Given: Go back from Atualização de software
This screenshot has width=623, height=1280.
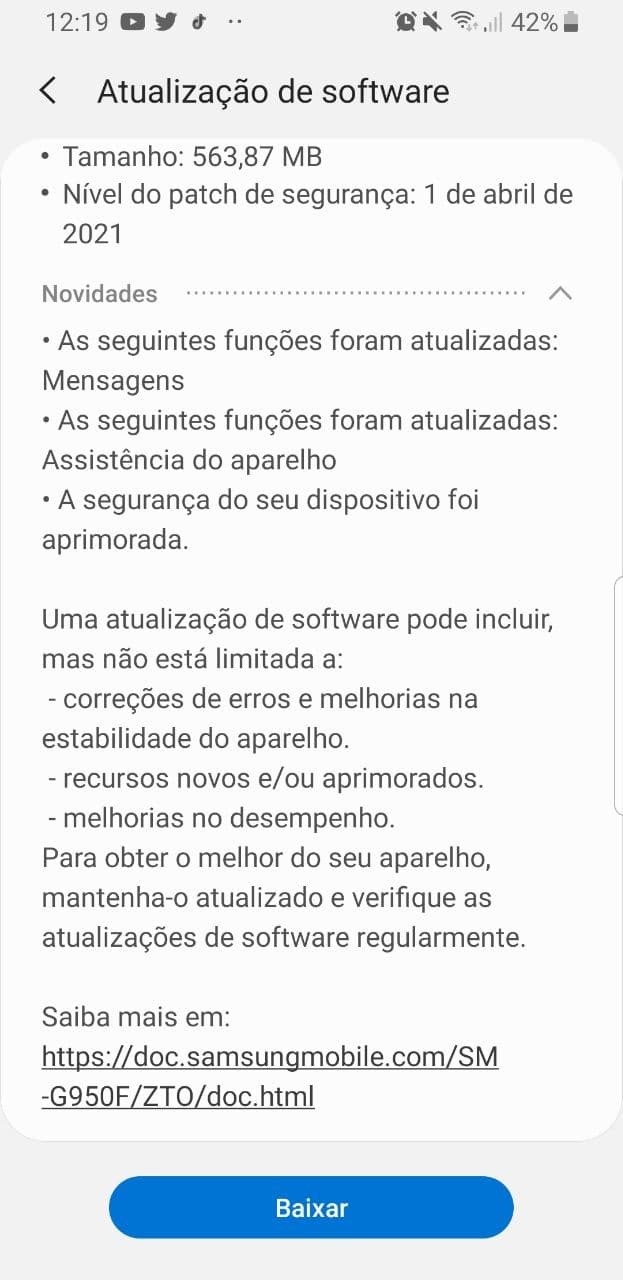Looking at the screenshot, I should pyautogui.click(x=47, y=91).
